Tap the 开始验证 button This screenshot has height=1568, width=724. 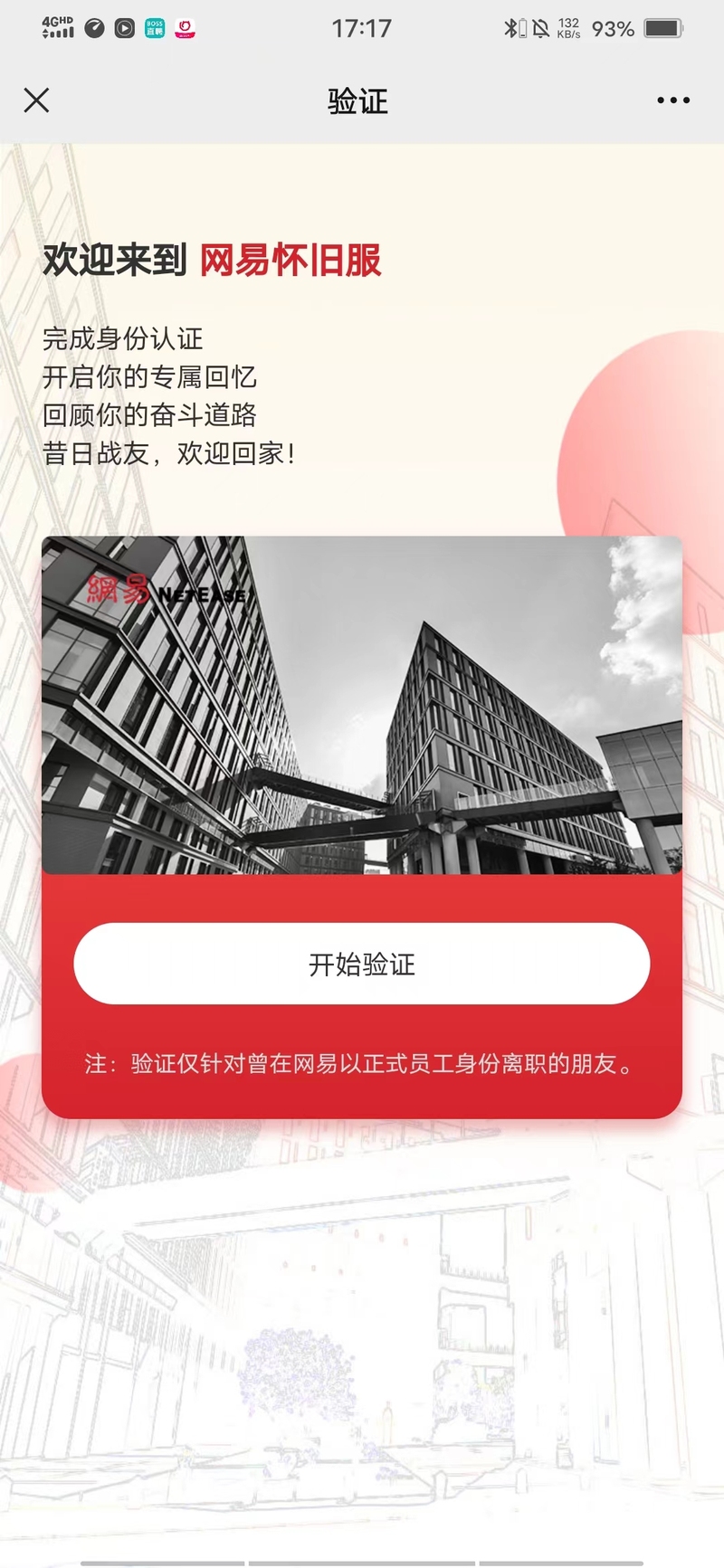(362, 964)
